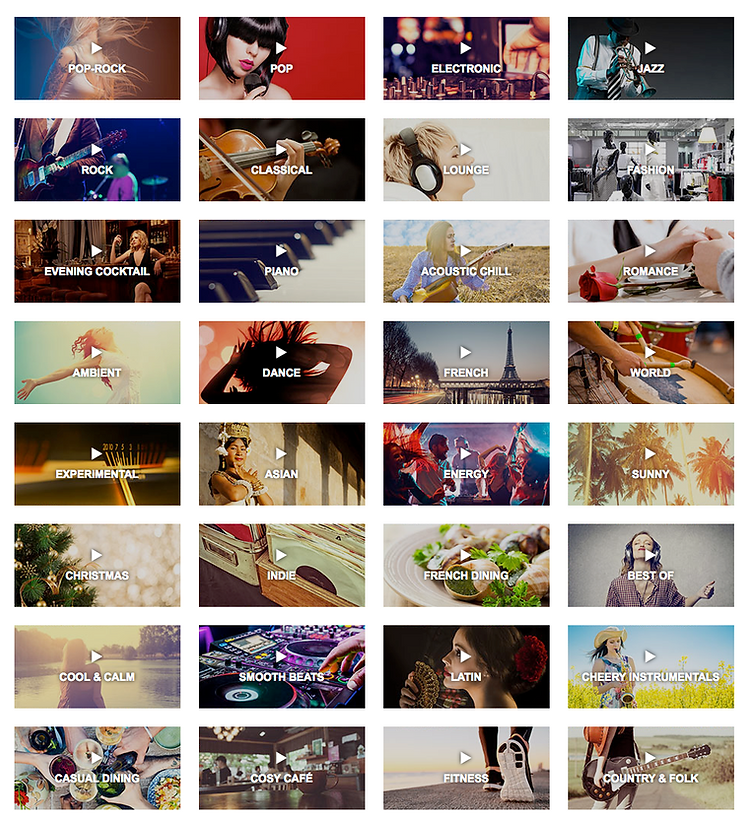Screen dimensions: 747x822
Task: Open the Jazz genre tile
Action: 651,58
